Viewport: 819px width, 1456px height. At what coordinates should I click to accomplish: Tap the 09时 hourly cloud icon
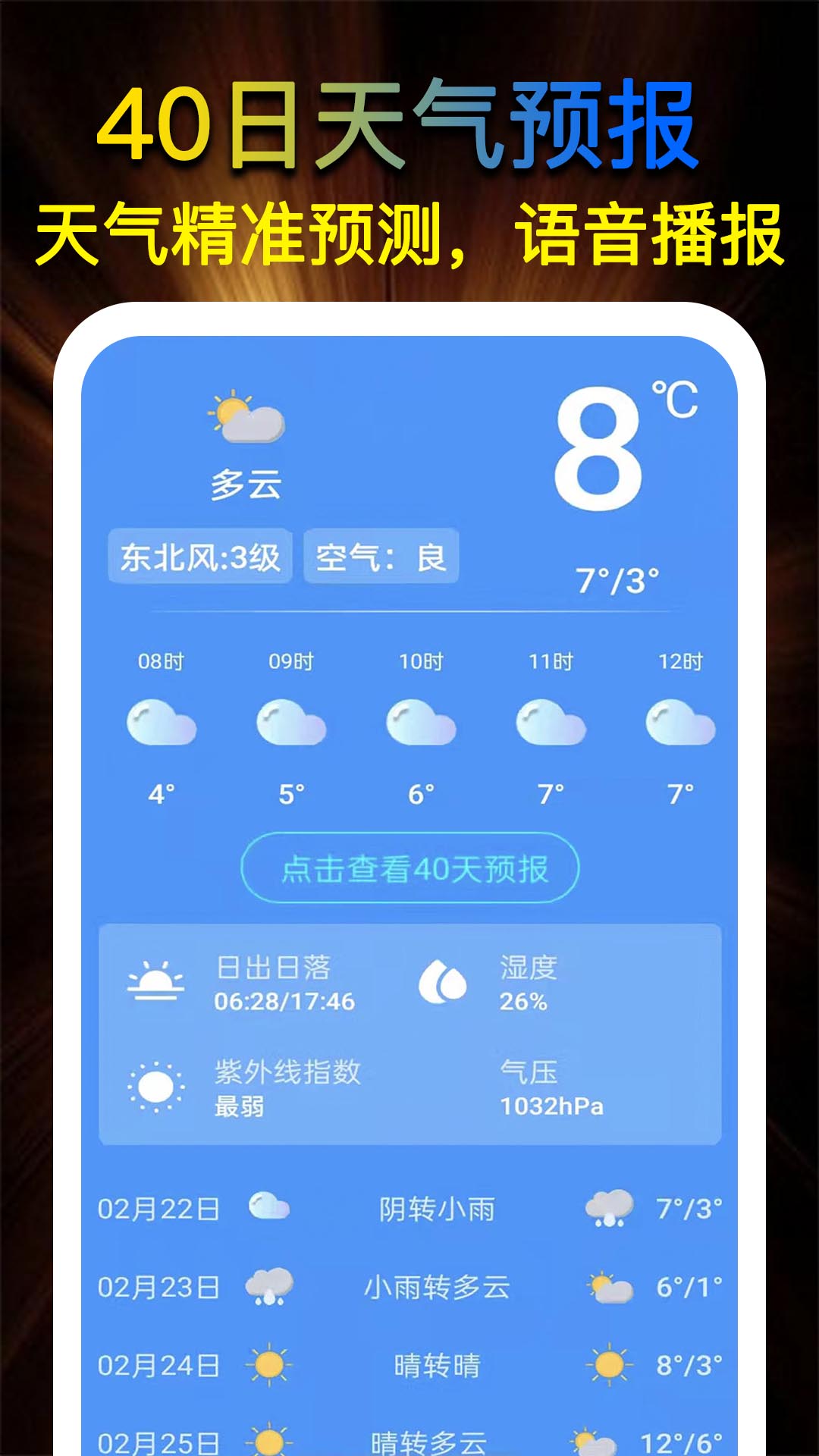click(290, 724)
